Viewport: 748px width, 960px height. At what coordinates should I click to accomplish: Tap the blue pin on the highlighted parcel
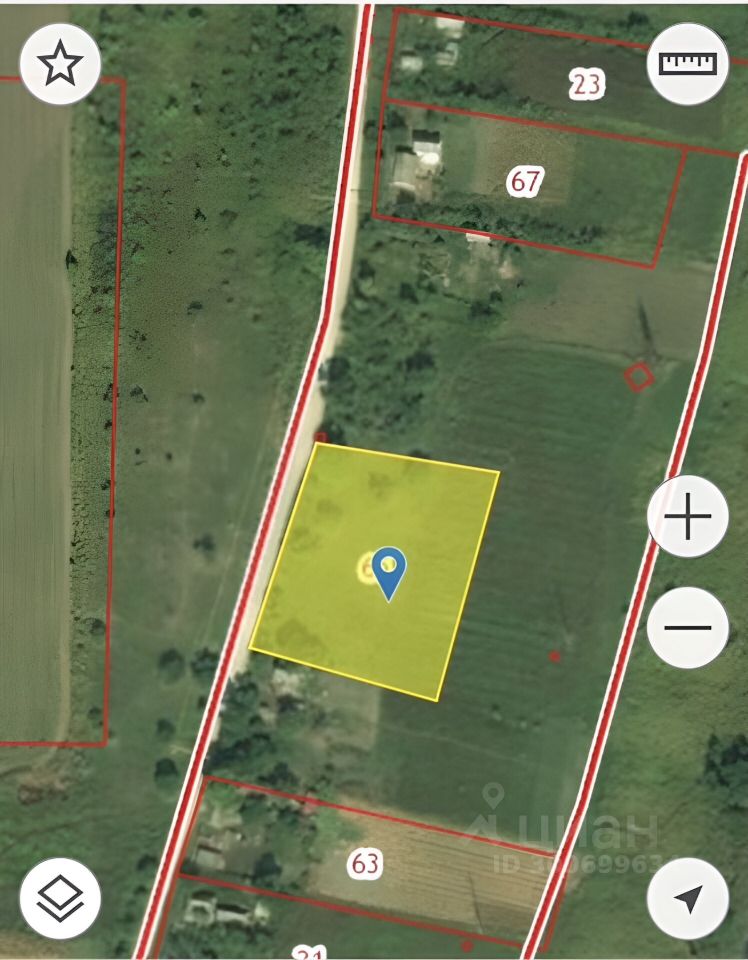tap(389, 573)
